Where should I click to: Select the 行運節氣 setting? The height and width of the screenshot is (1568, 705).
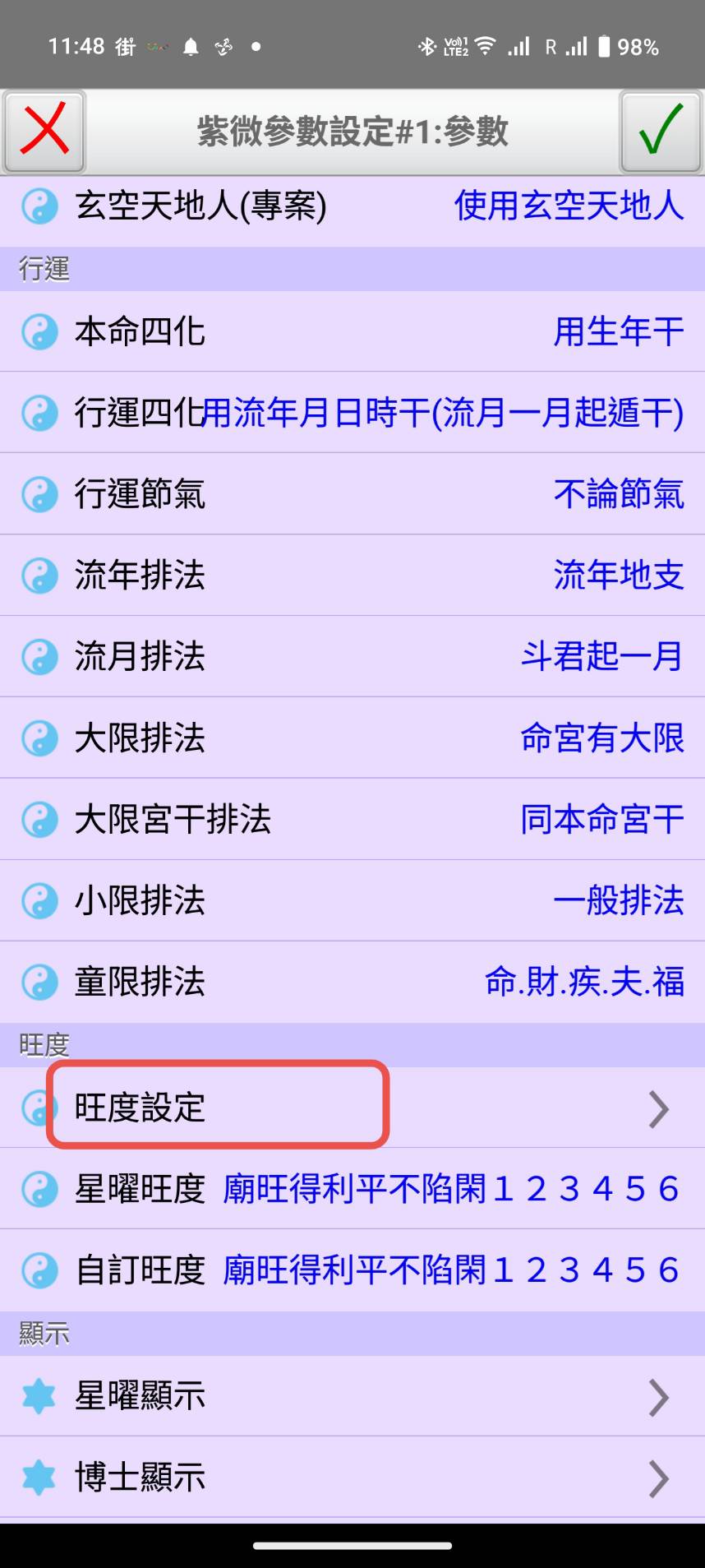(x=352, y=493)
